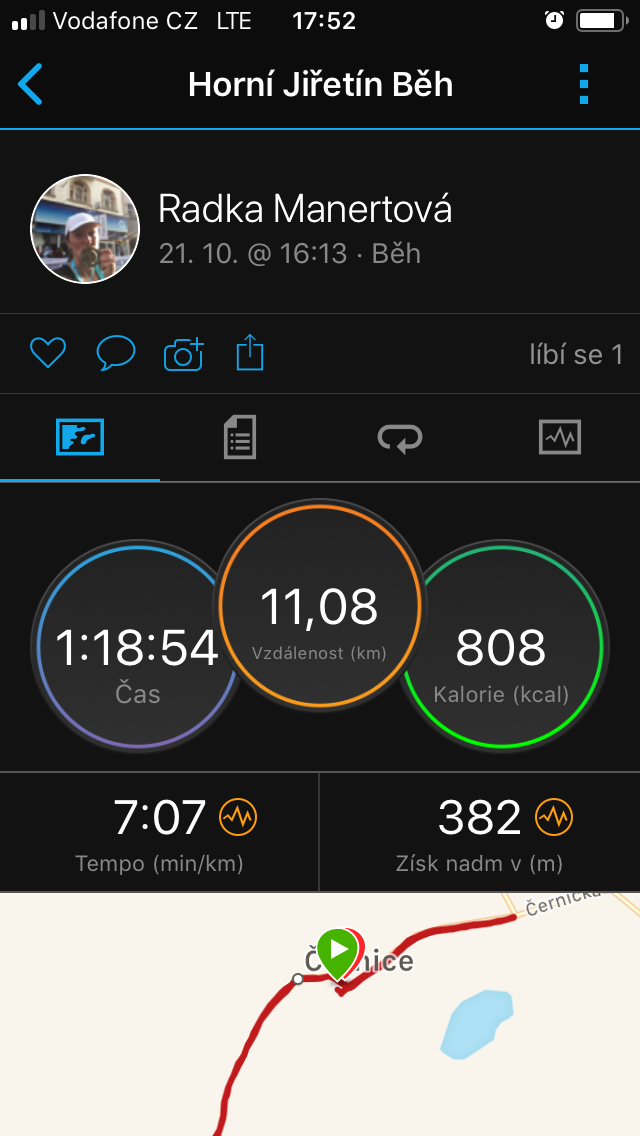Open the pace chart icon beside 7:07

pyautogui.click(x=238, y=818)
